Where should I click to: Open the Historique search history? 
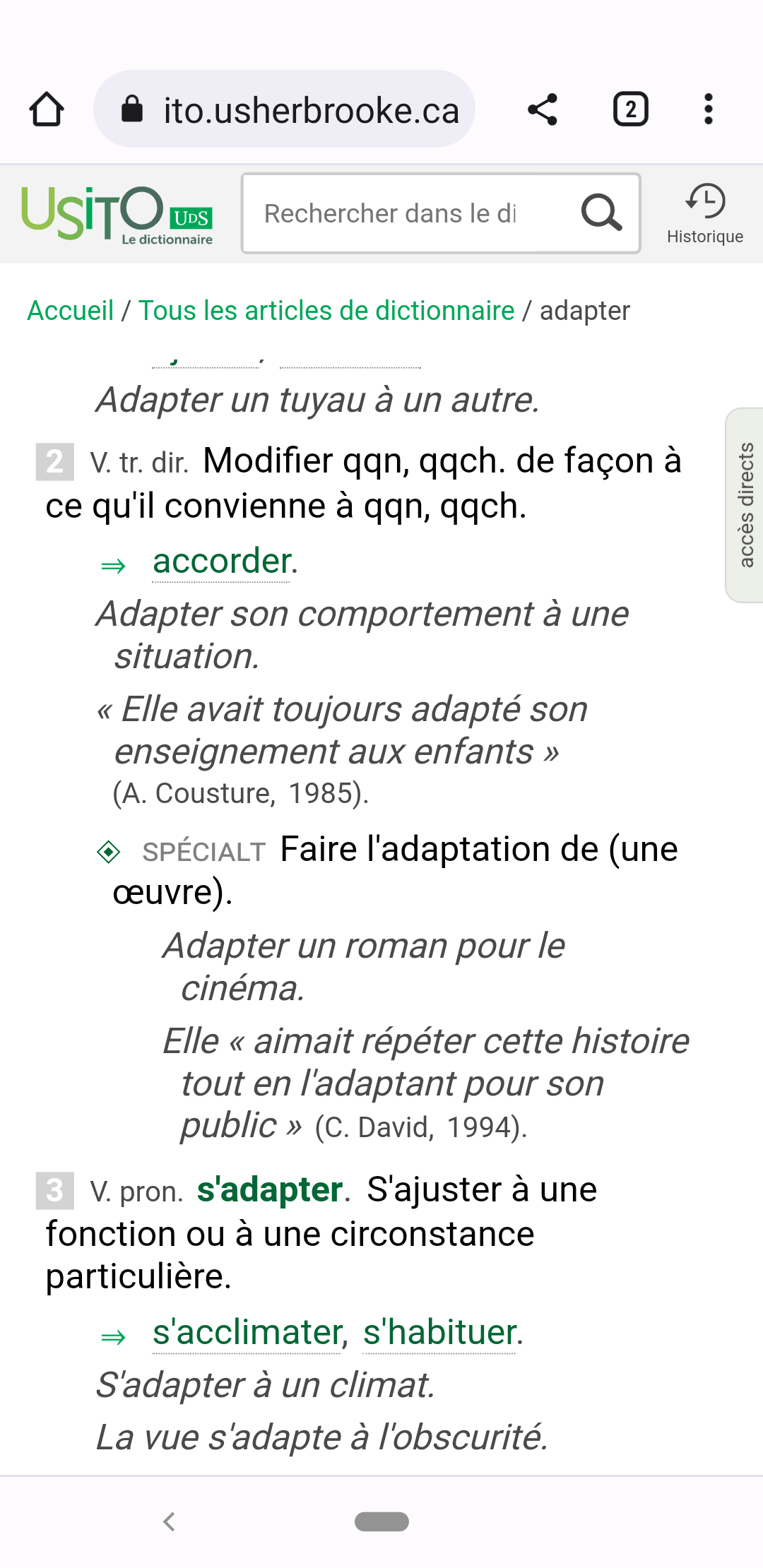pyautogui.click(x=704, y=213)
